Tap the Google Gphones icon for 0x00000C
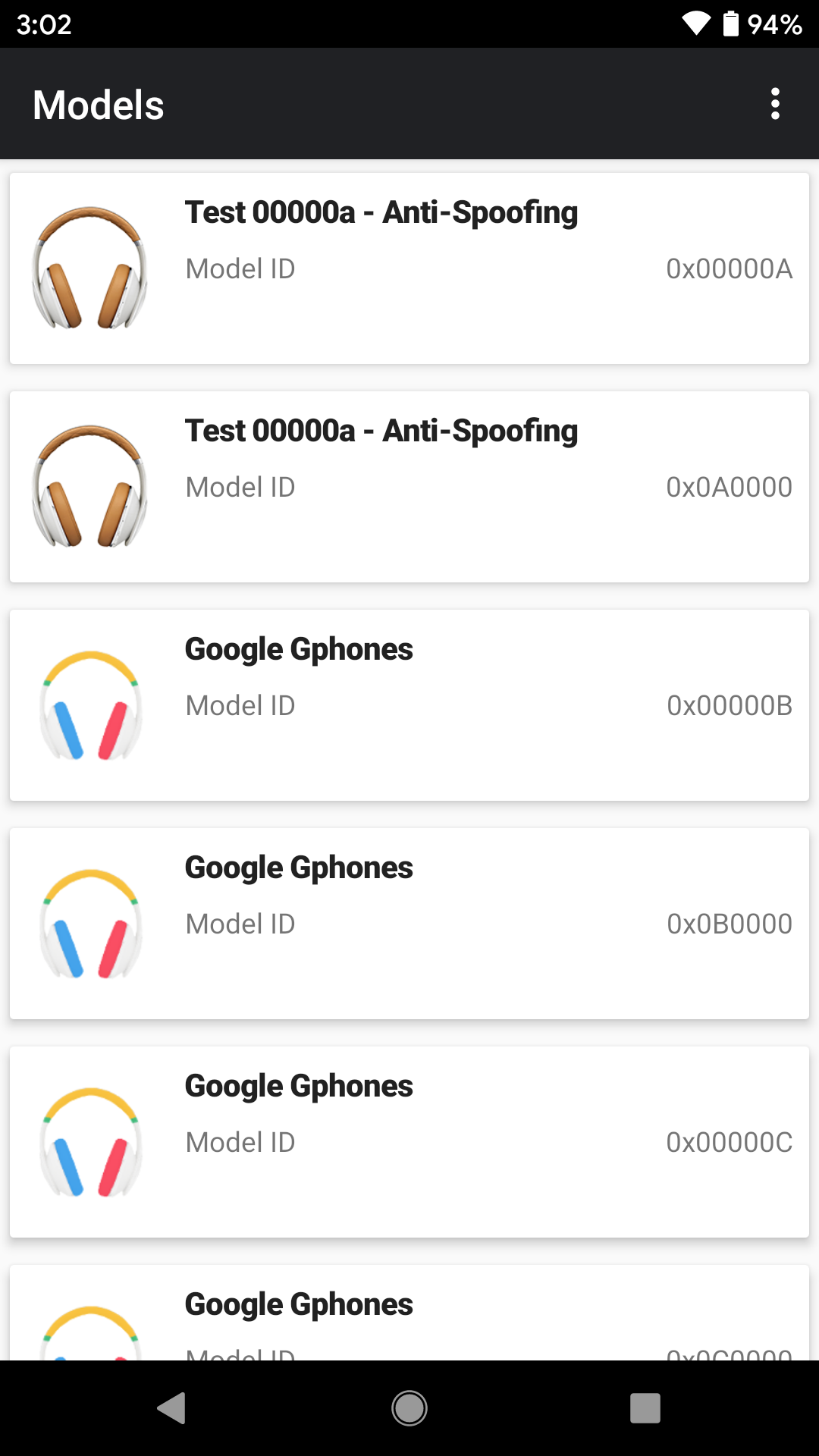 coord(91,1141)
